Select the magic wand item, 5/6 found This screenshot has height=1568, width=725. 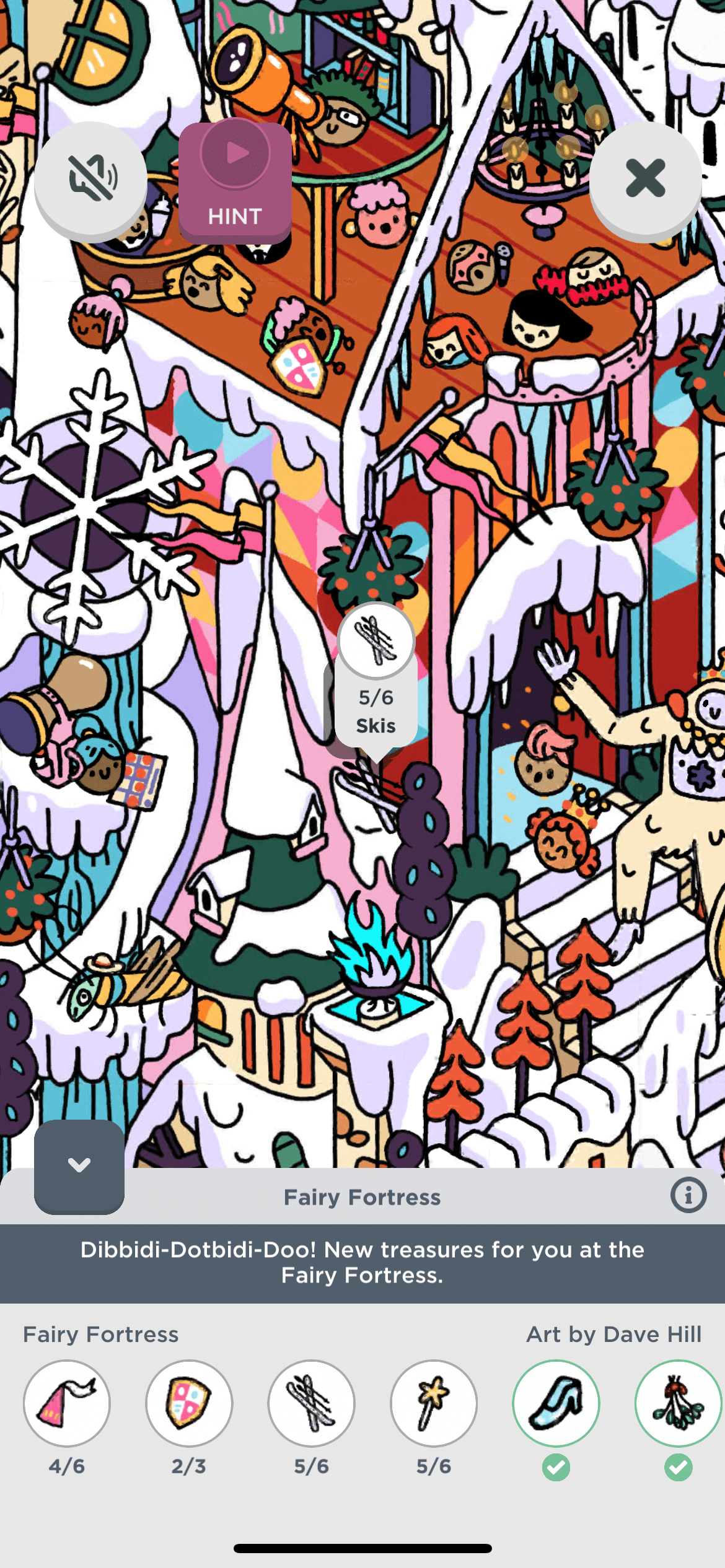pos(434,1403)
